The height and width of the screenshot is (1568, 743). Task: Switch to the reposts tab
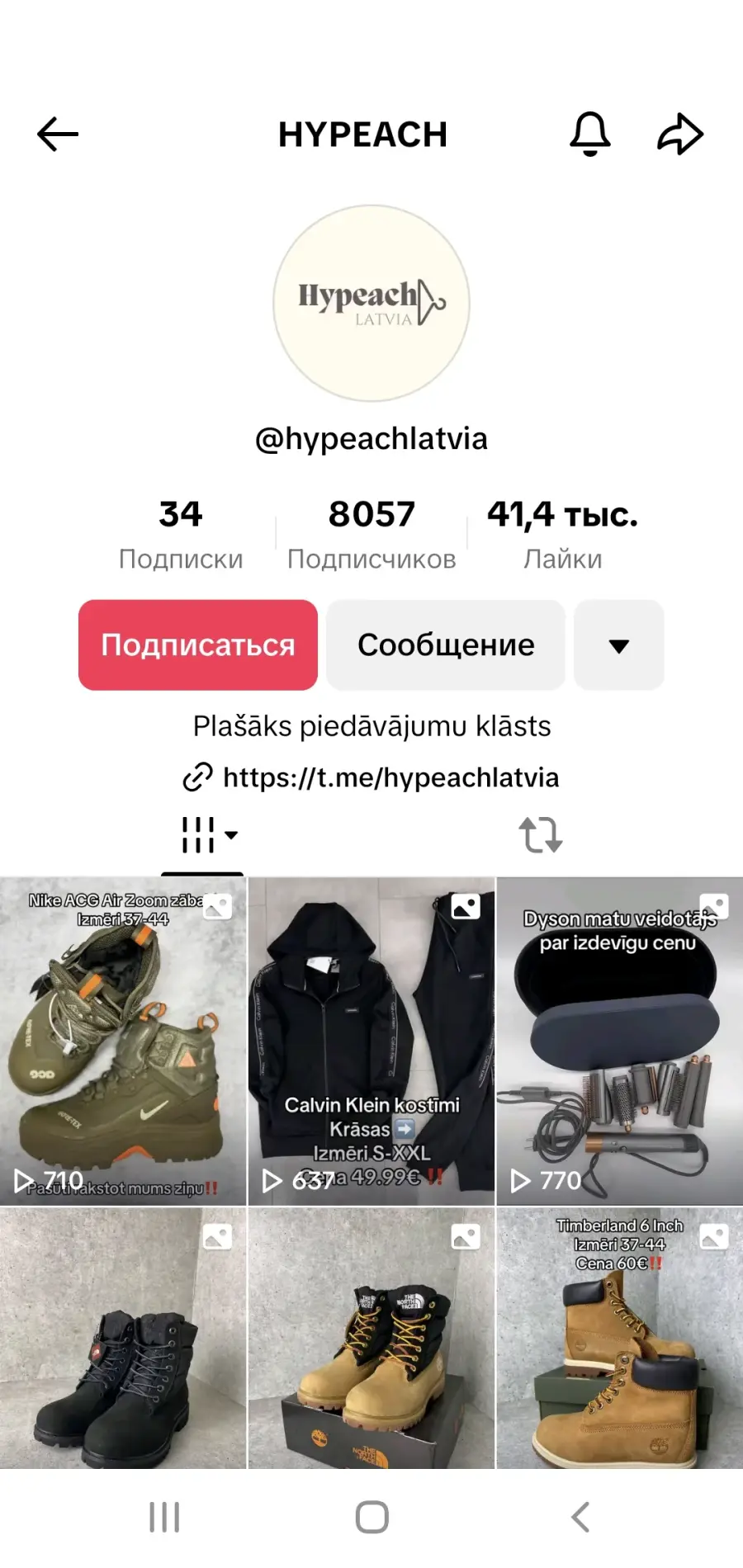(541, 835)
